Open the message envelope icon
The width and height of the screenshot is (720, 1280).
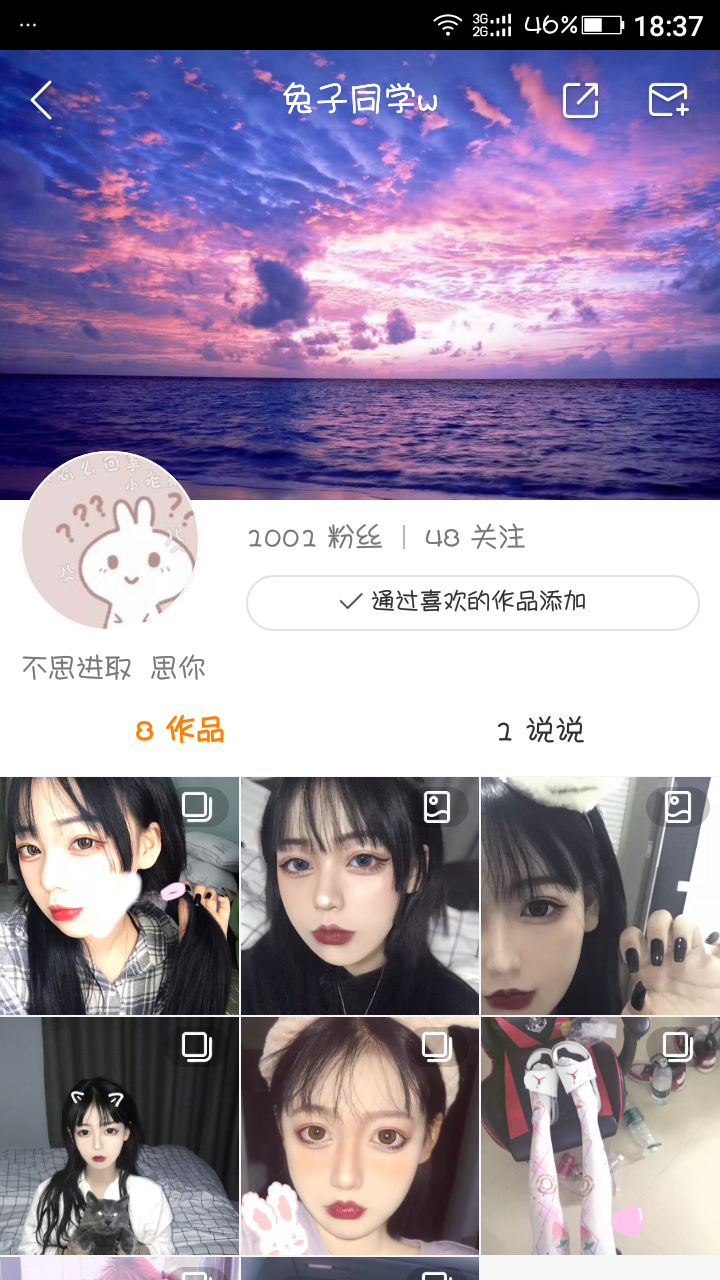click(668, 100)
